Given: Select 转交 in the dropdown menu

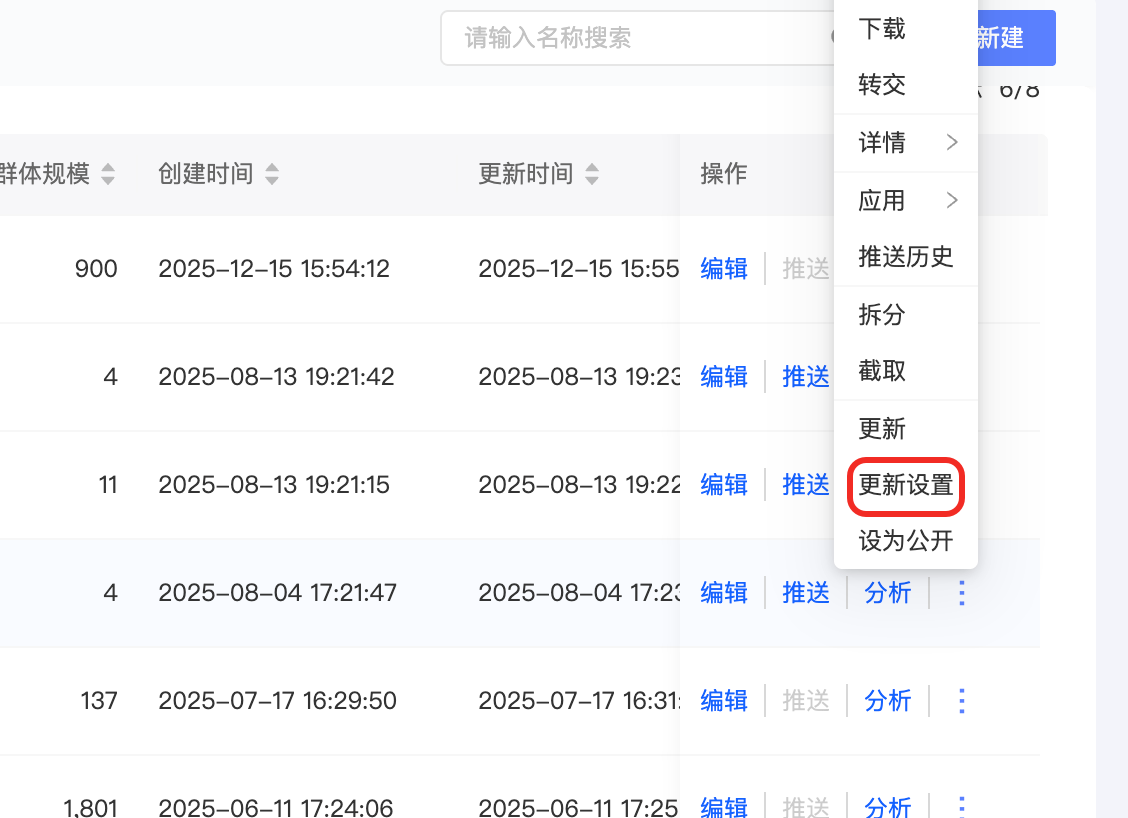Looking at the screenshot, I should pyautogui.click(x=882, y=85).
